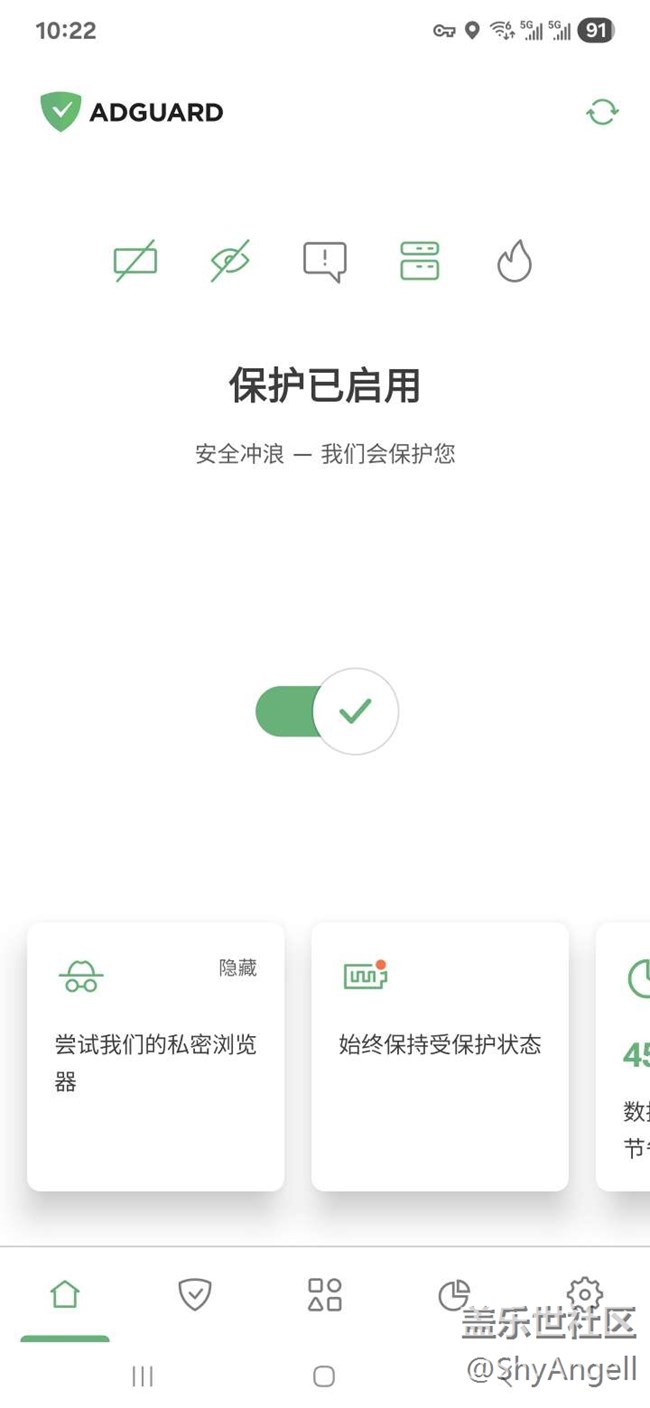Go to the system home screen
Screen dimensions: 650x1408
[x=324, y=1377]
